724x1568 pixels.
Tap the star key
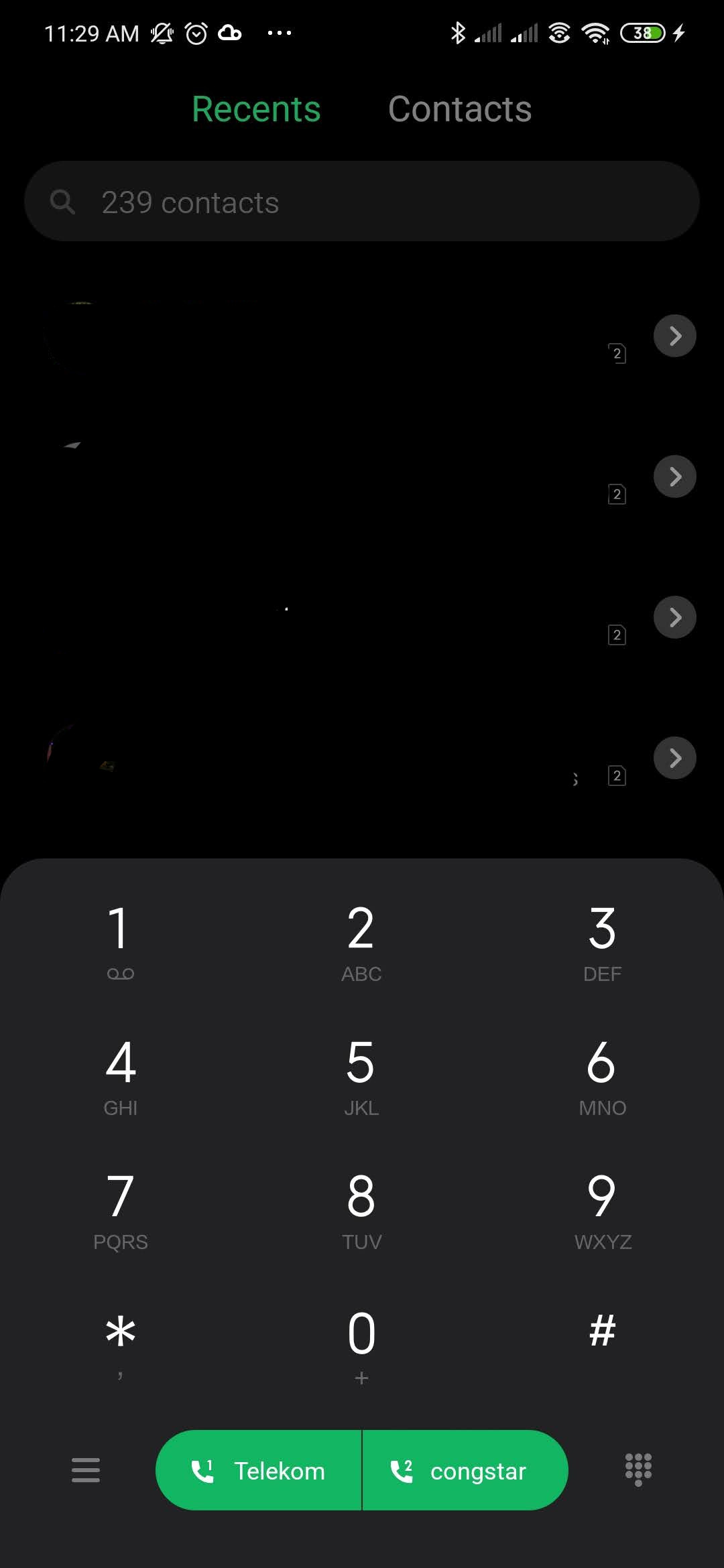pyautogui.click(x=121, y=1344)
